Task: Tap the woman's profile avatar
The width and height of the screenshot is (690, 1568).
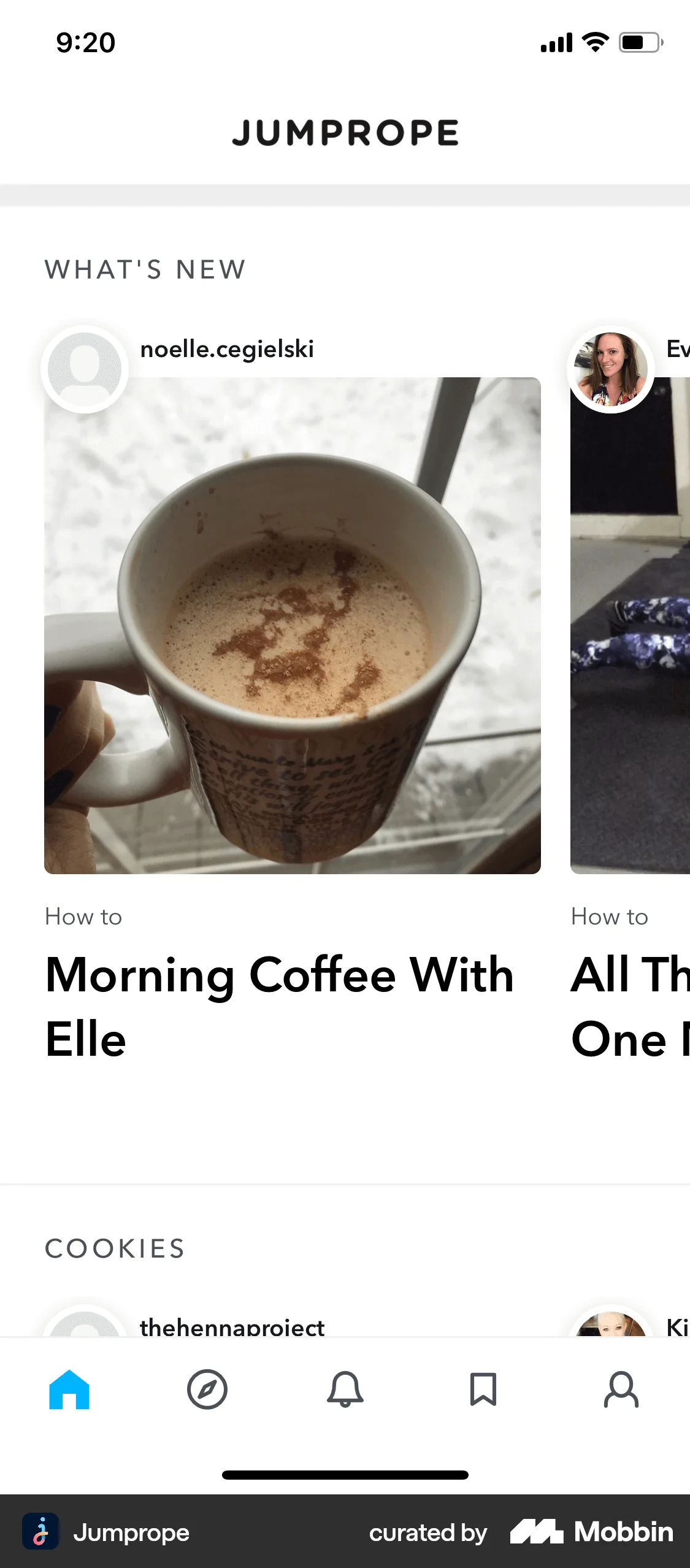Action: (611, 369)
